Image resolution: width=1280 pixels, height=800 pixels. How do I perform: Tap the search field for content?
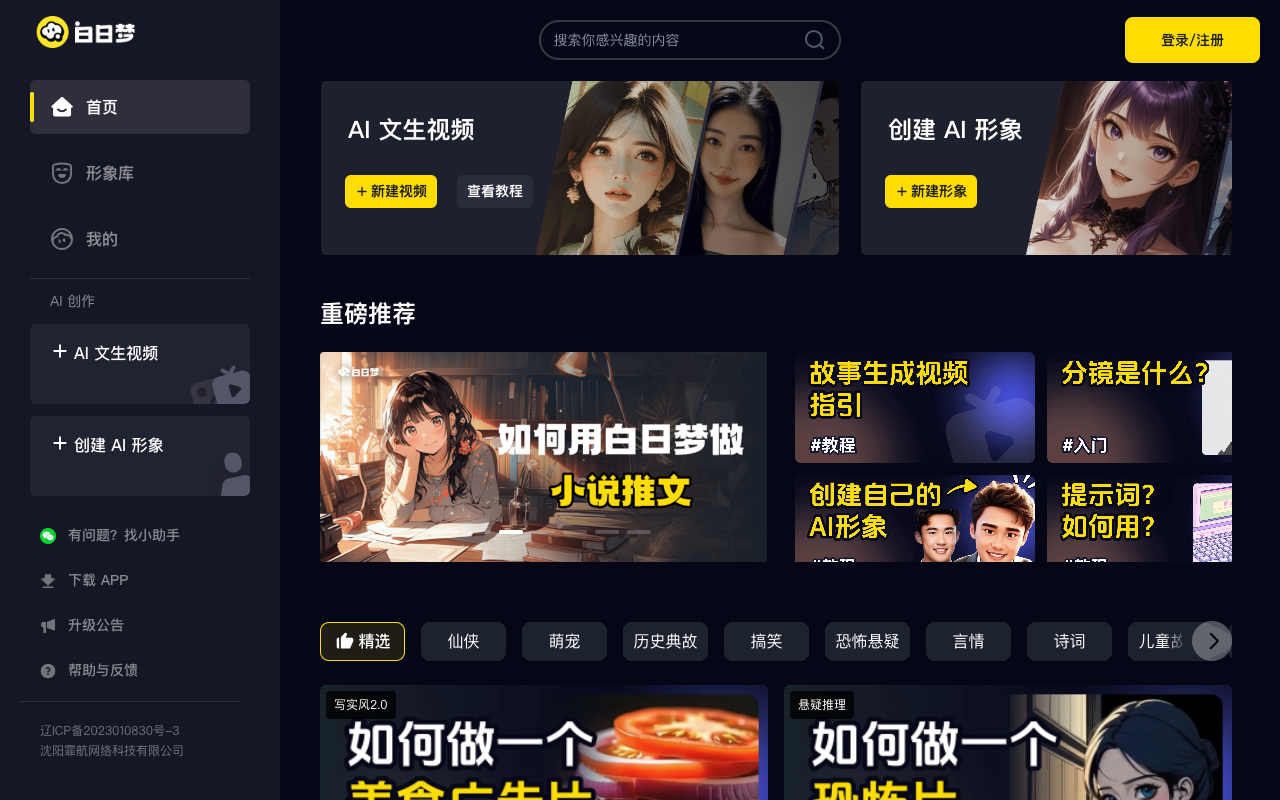(675, 40)
